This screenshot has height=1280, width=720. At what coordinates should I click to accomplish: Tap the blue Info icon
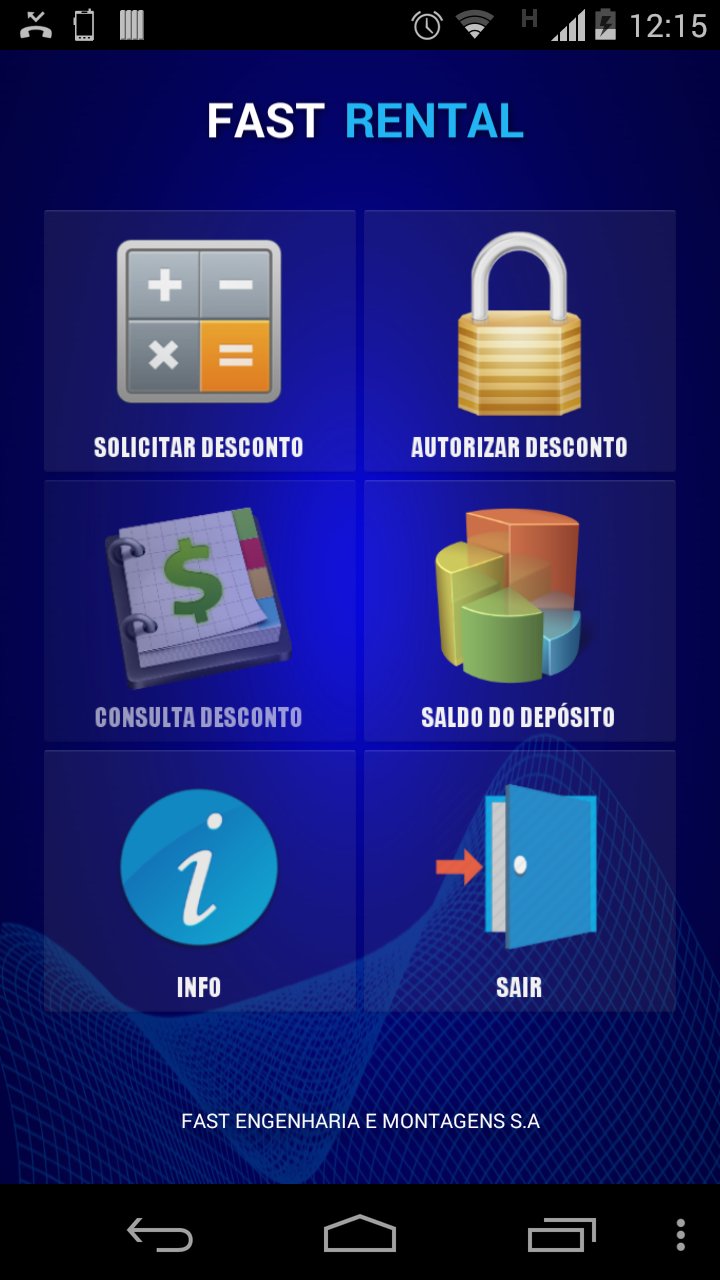pos(198,866)
